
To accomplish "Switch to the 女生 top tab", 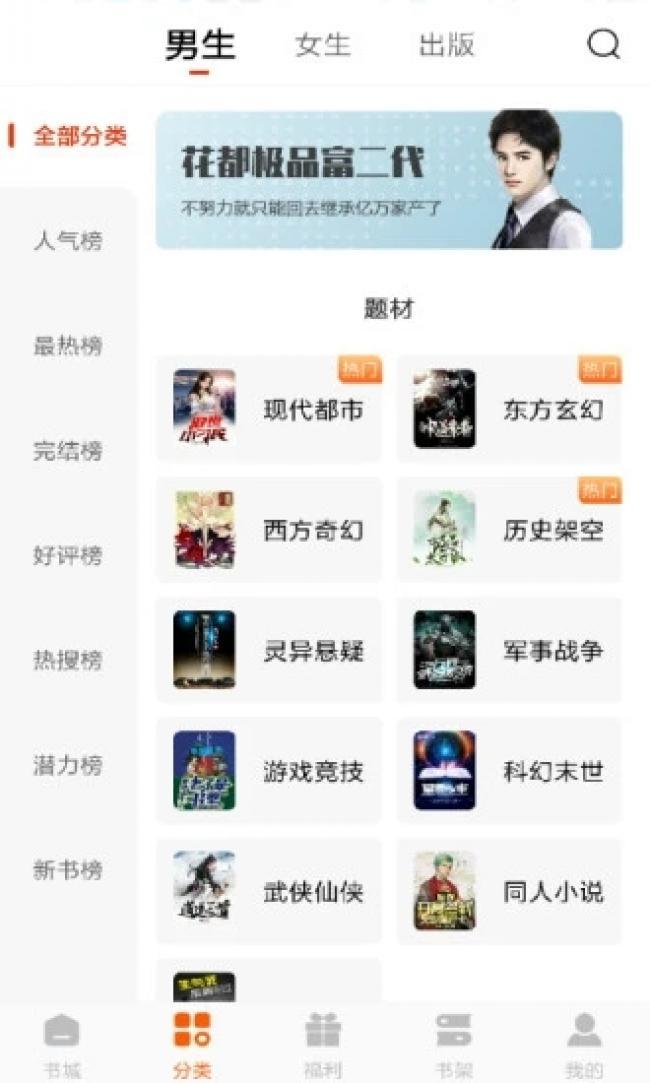I will pyautogui.click(x=323, y=46).
